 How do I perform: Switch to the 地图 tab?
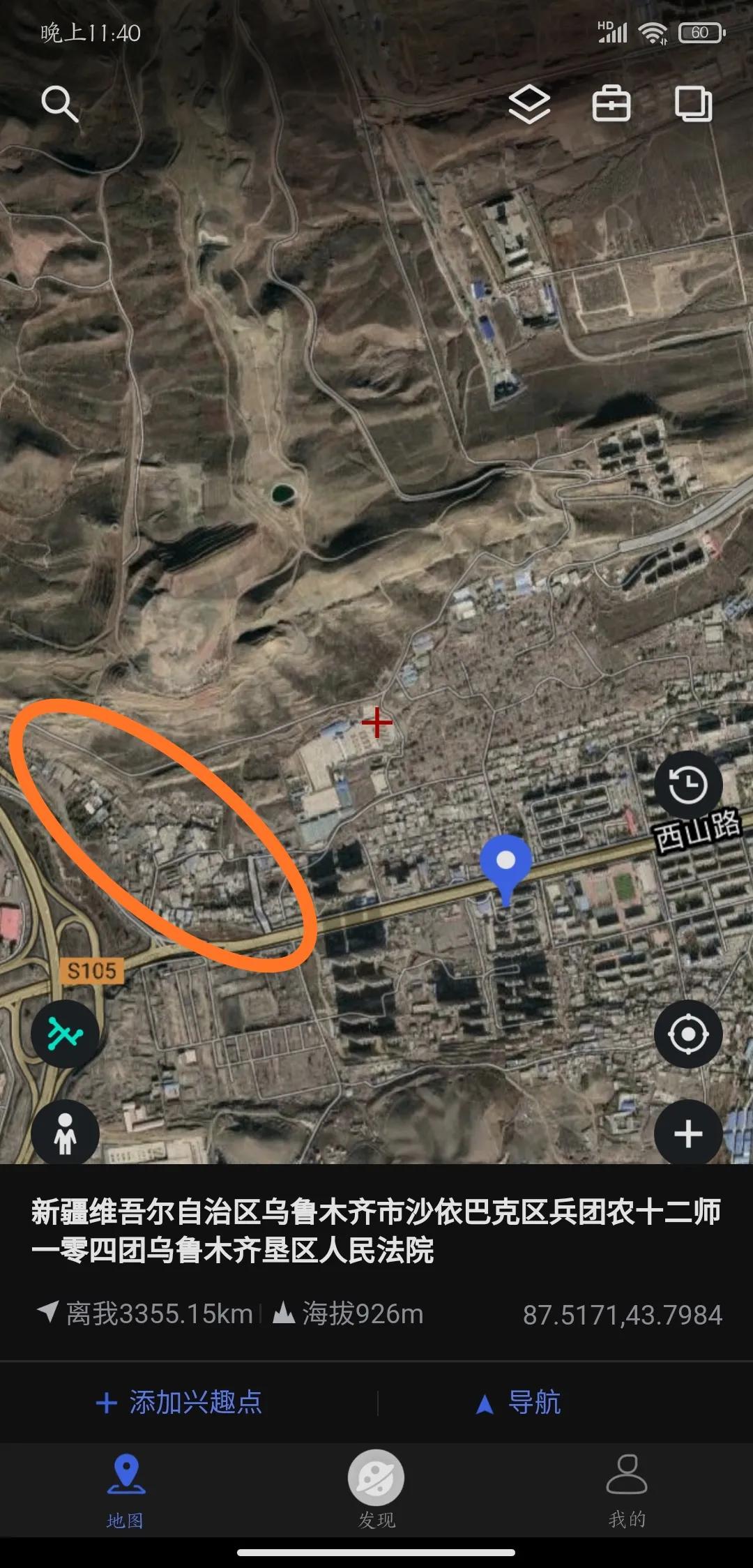tap(125, 1488)
